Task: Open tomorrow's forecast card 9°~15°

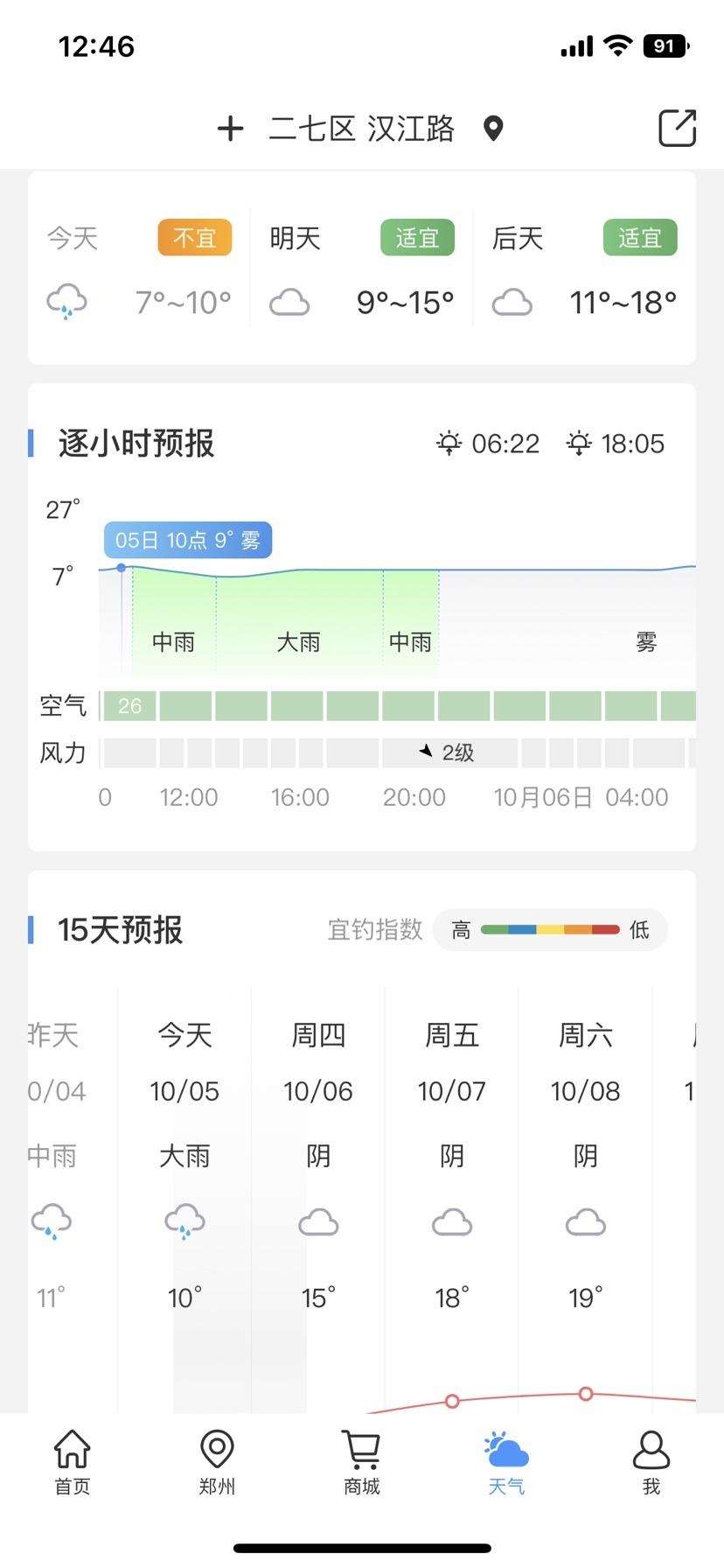Action: [362, 269]
